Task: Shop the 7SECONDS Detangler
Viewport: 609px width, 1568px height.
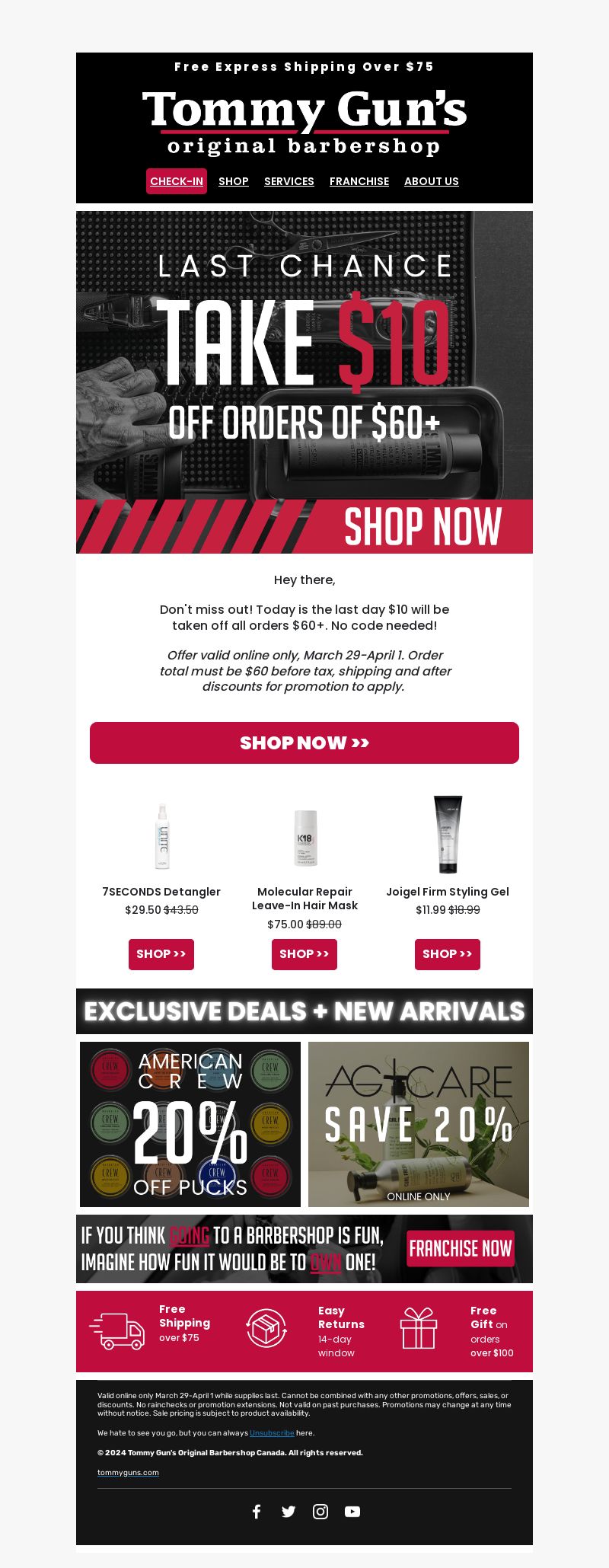Action: coord(161,954)
